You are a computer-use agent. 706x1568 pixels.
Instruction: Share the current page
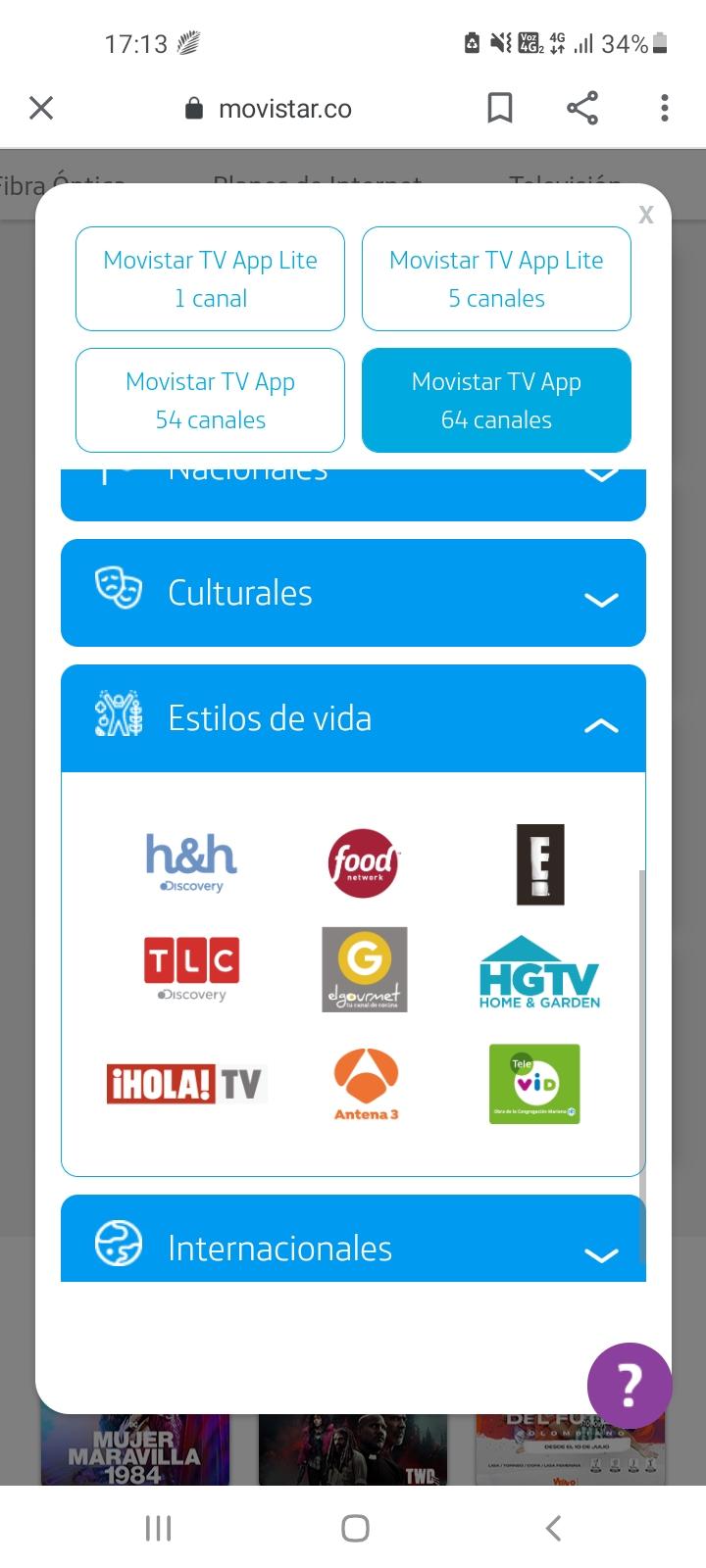(x=582, y=108)
